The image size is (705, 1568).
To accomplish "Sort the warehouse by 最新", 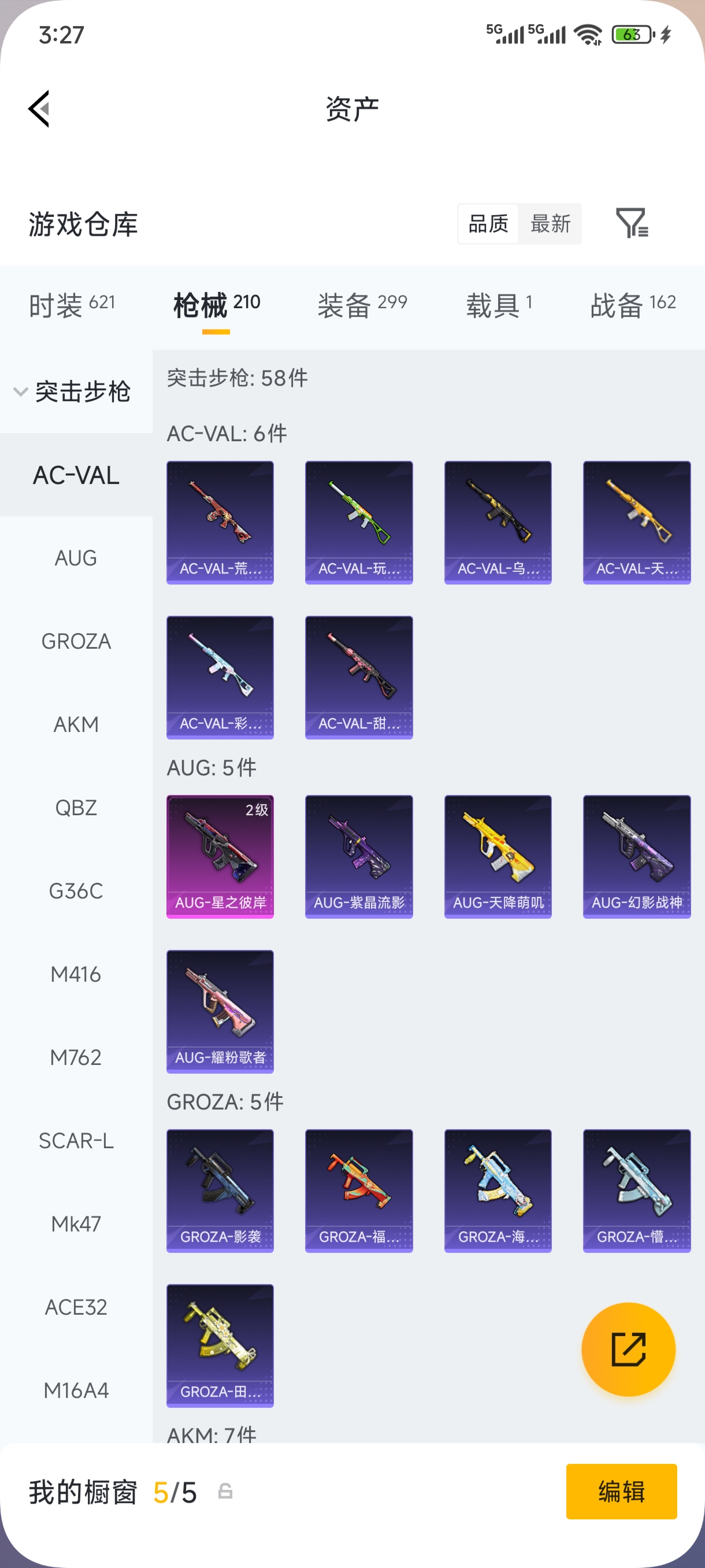I will coord(550,223).
